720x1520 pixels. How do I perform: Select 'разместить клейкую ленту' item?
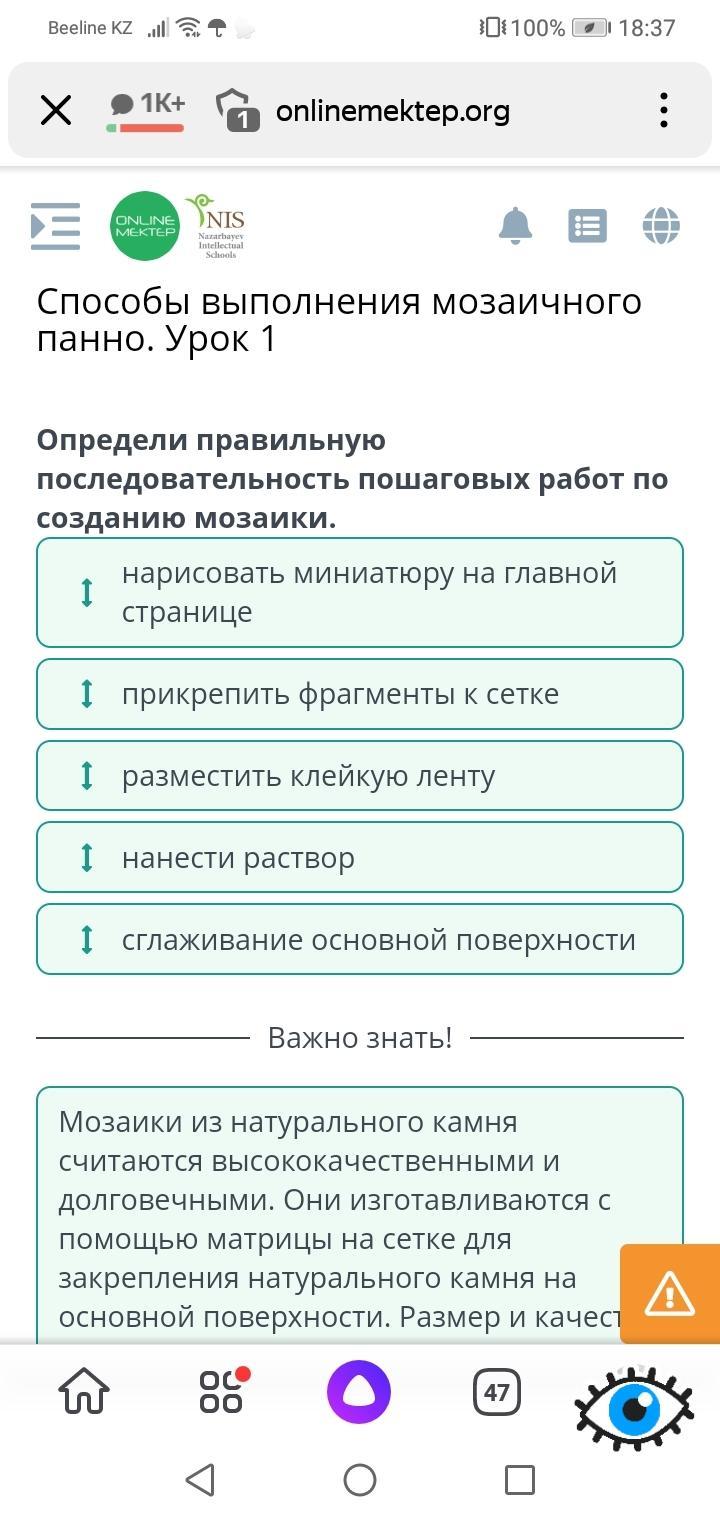[360, 776]
